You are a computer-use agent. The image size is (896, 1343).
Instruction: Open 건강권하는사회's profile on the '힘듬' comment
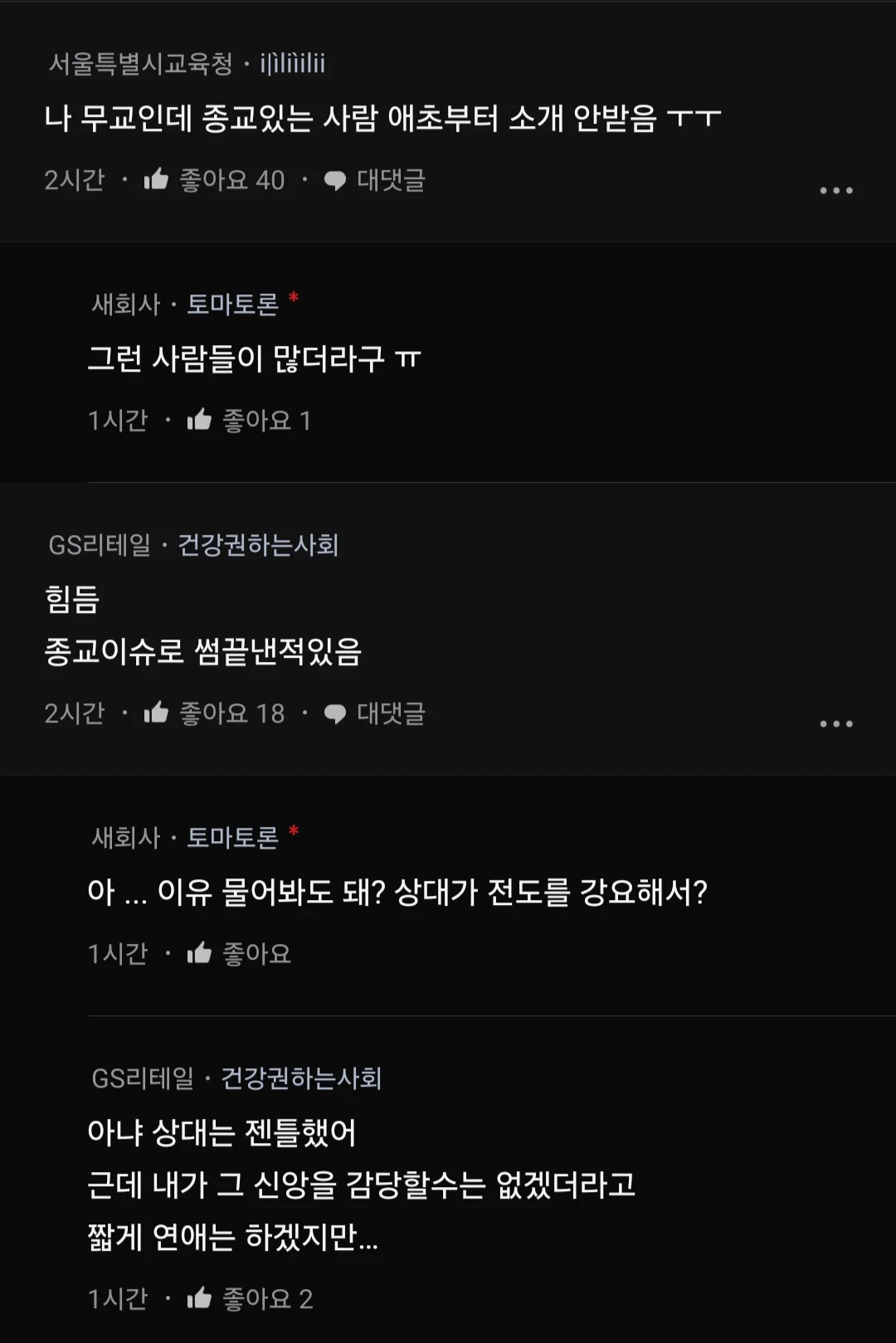point(258,545)
